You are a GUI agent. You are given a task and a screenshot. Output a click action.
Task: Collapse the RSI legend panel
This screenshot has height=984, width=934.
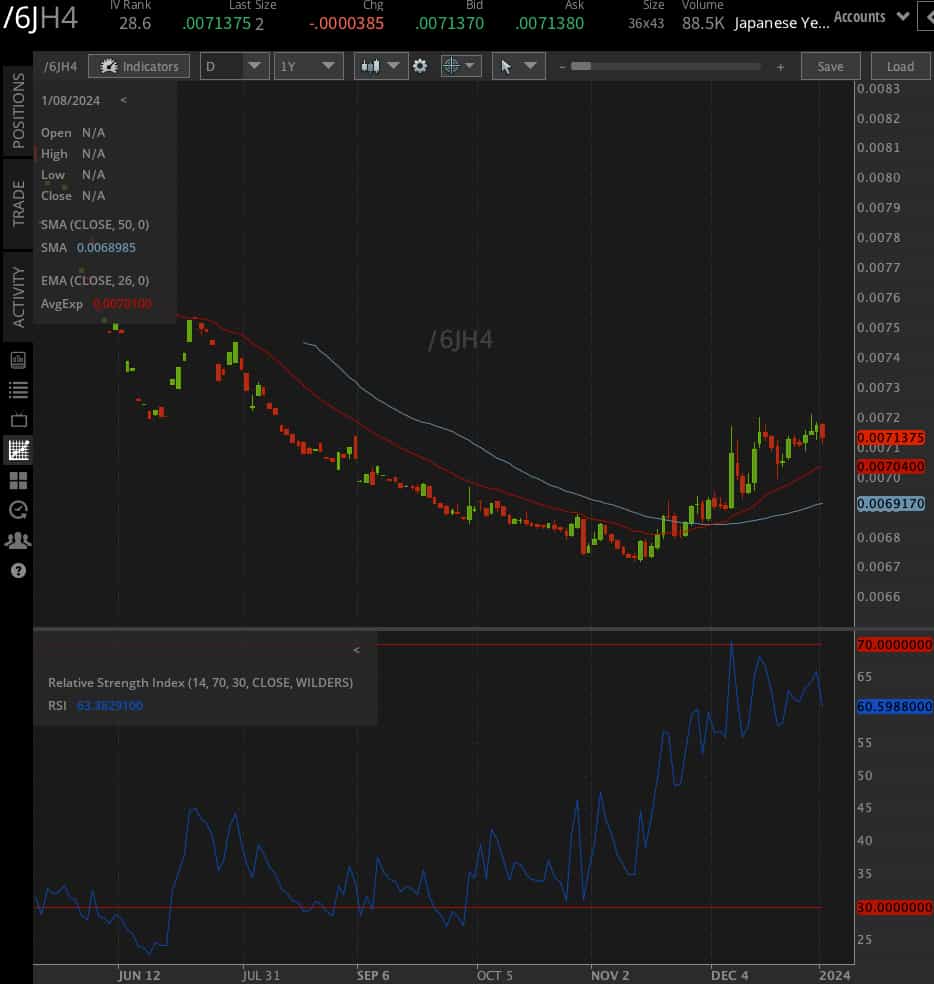pyautogui.click(x=356, y=650)
